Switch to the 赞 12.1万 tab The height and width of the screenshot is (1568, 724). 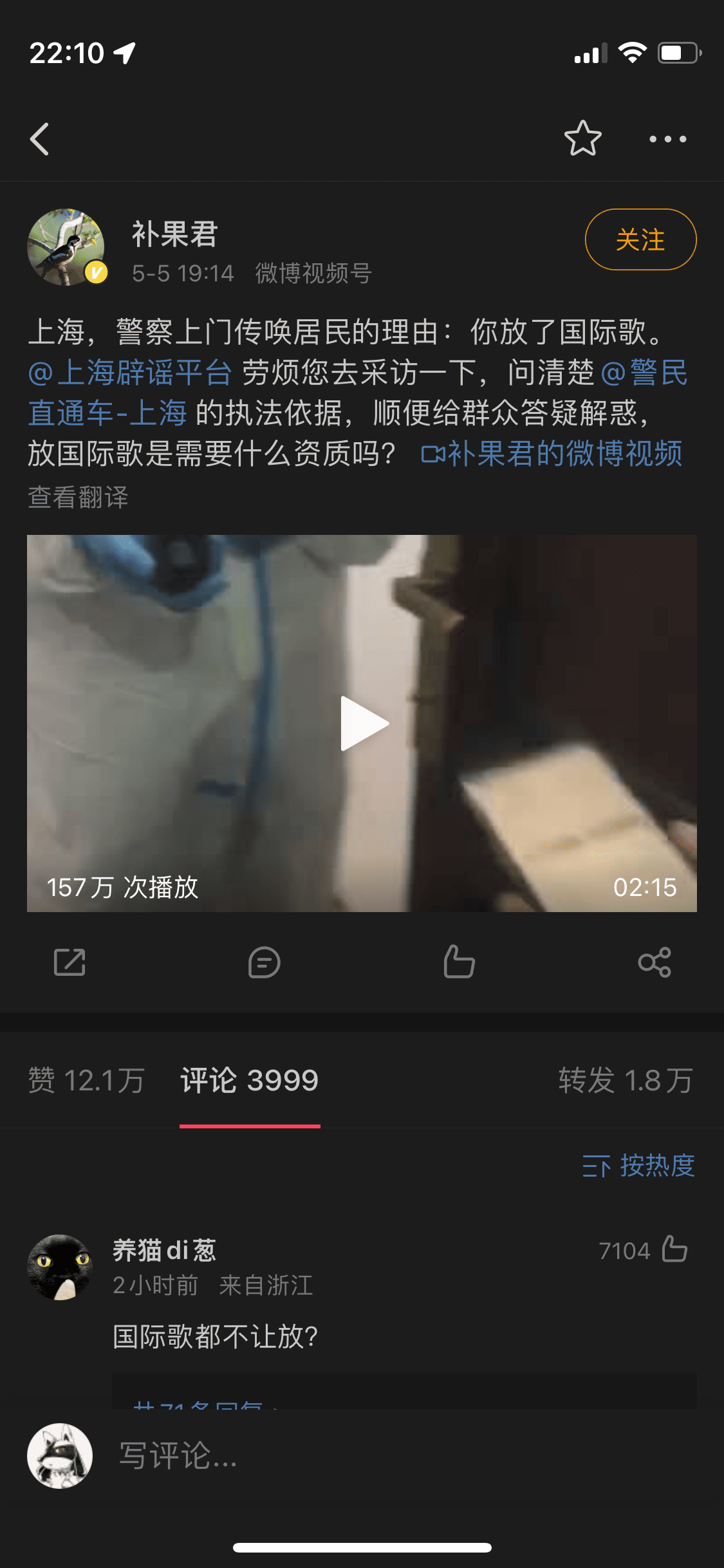(86, 1080)
